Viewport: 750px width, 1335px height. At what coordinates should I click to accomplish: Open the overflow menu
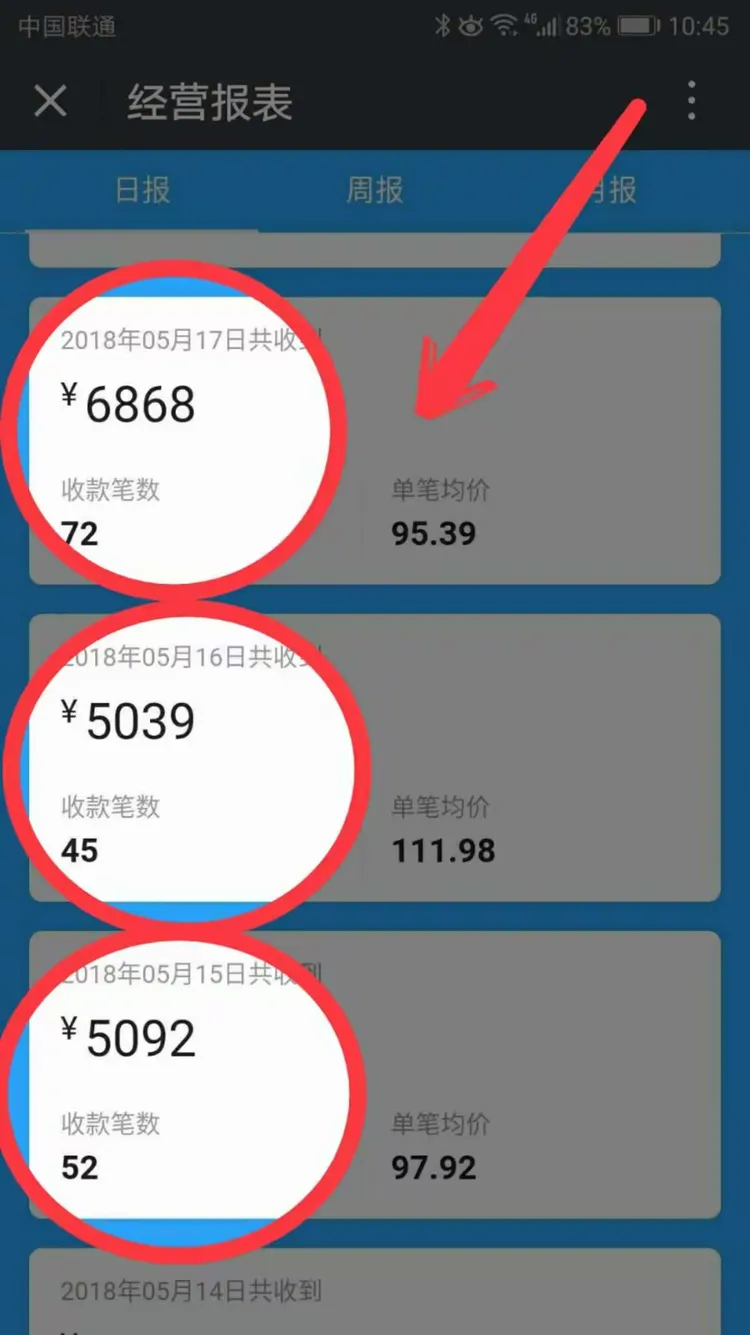coord(691,101)
